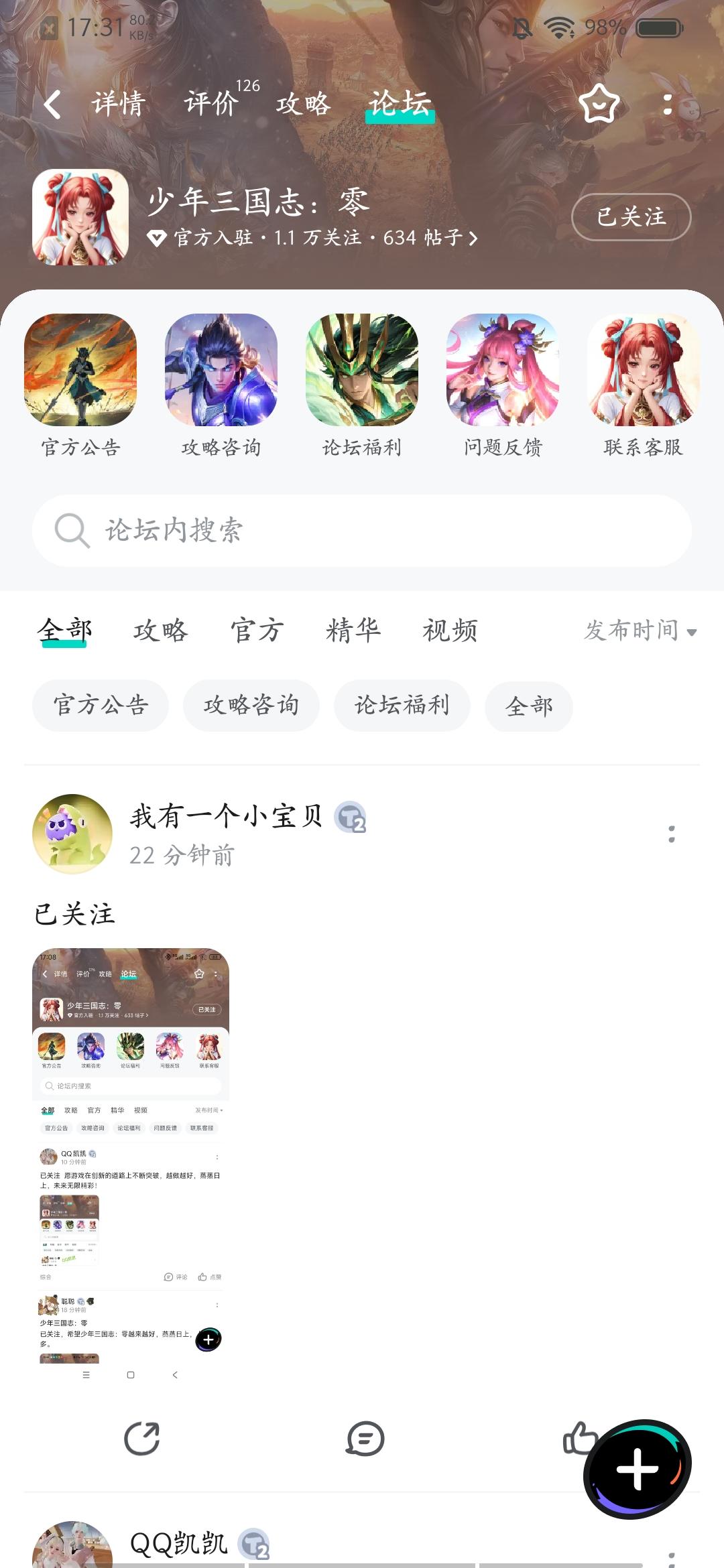Switch to the 评价 tab

(x=211, y=104)
